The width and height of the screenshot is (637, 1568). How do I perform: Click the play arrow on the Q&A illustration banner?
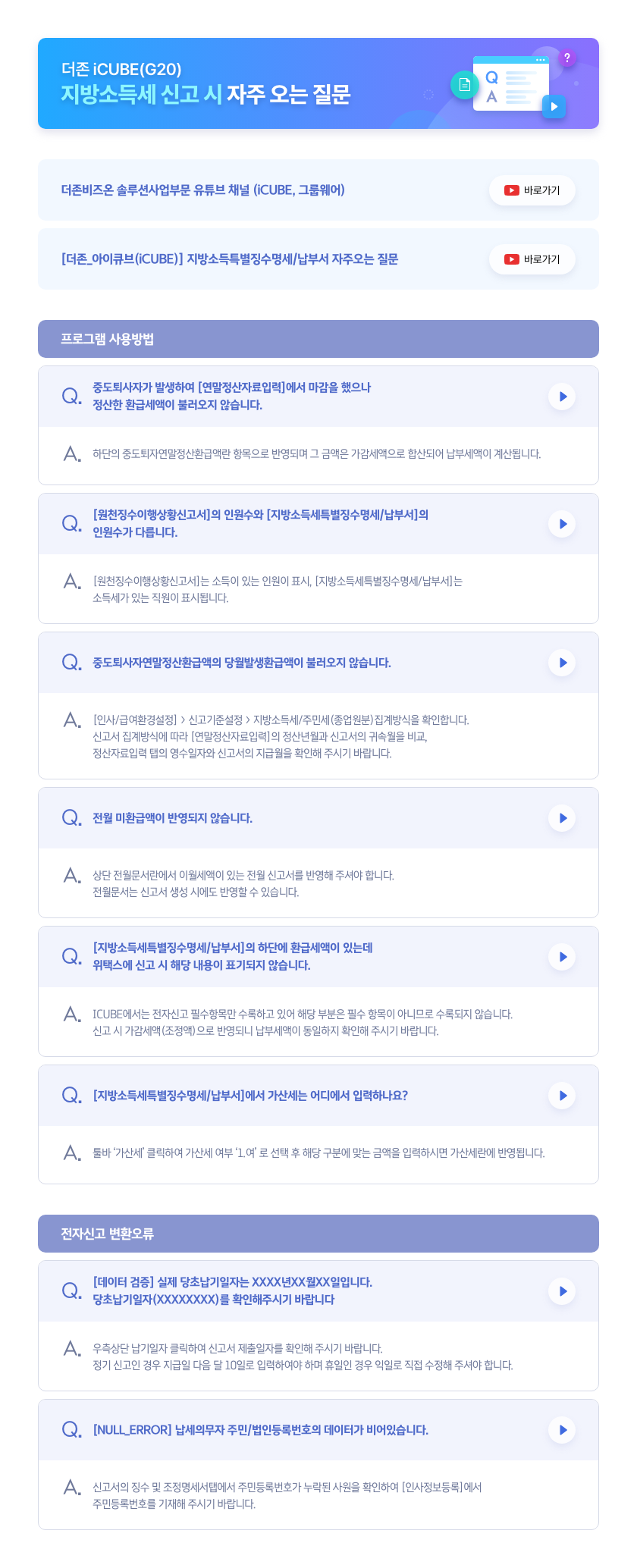[x=554, y=108]
